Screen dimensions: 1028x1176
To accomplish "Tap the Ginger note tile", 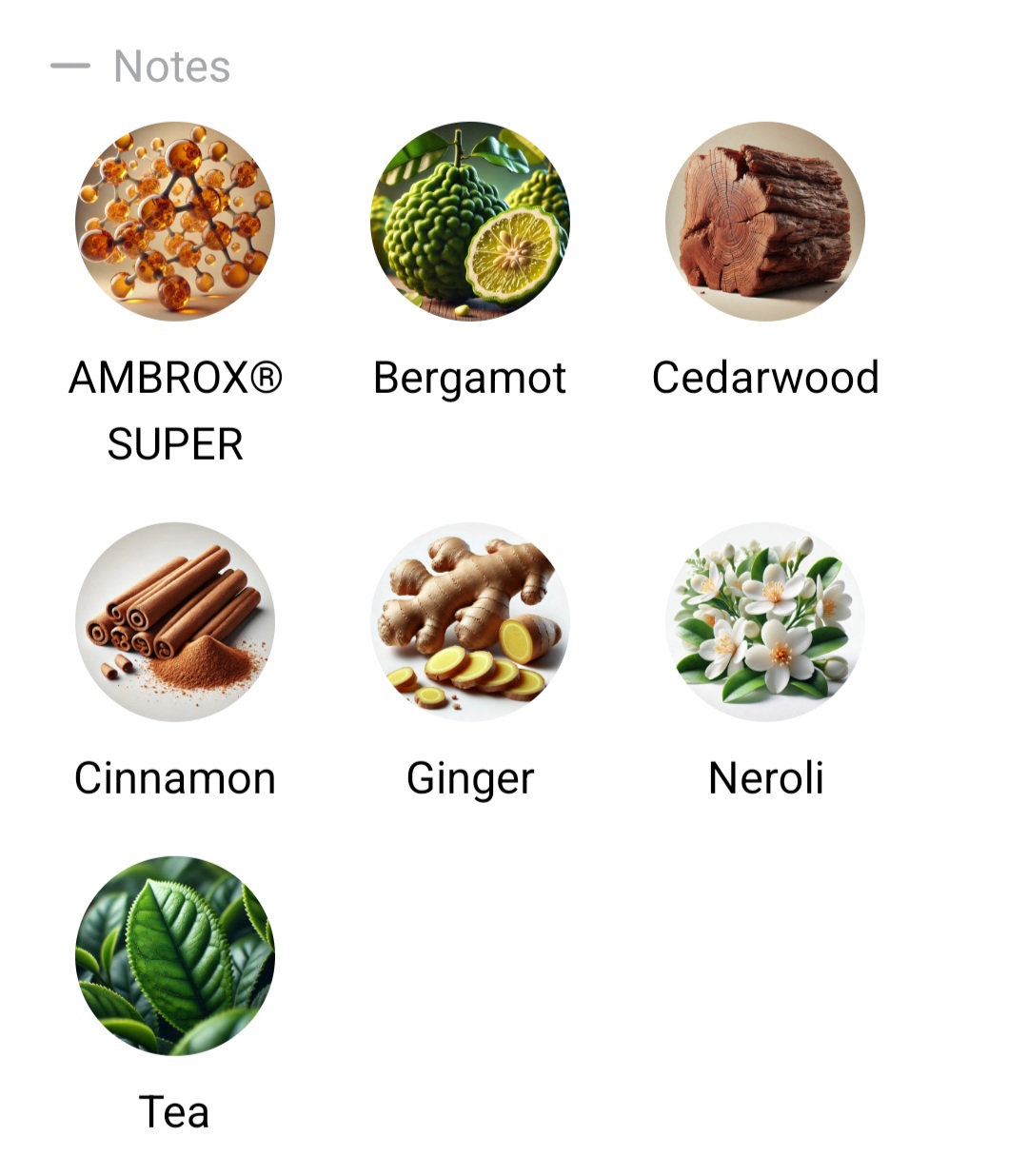I will pos(470,622).
